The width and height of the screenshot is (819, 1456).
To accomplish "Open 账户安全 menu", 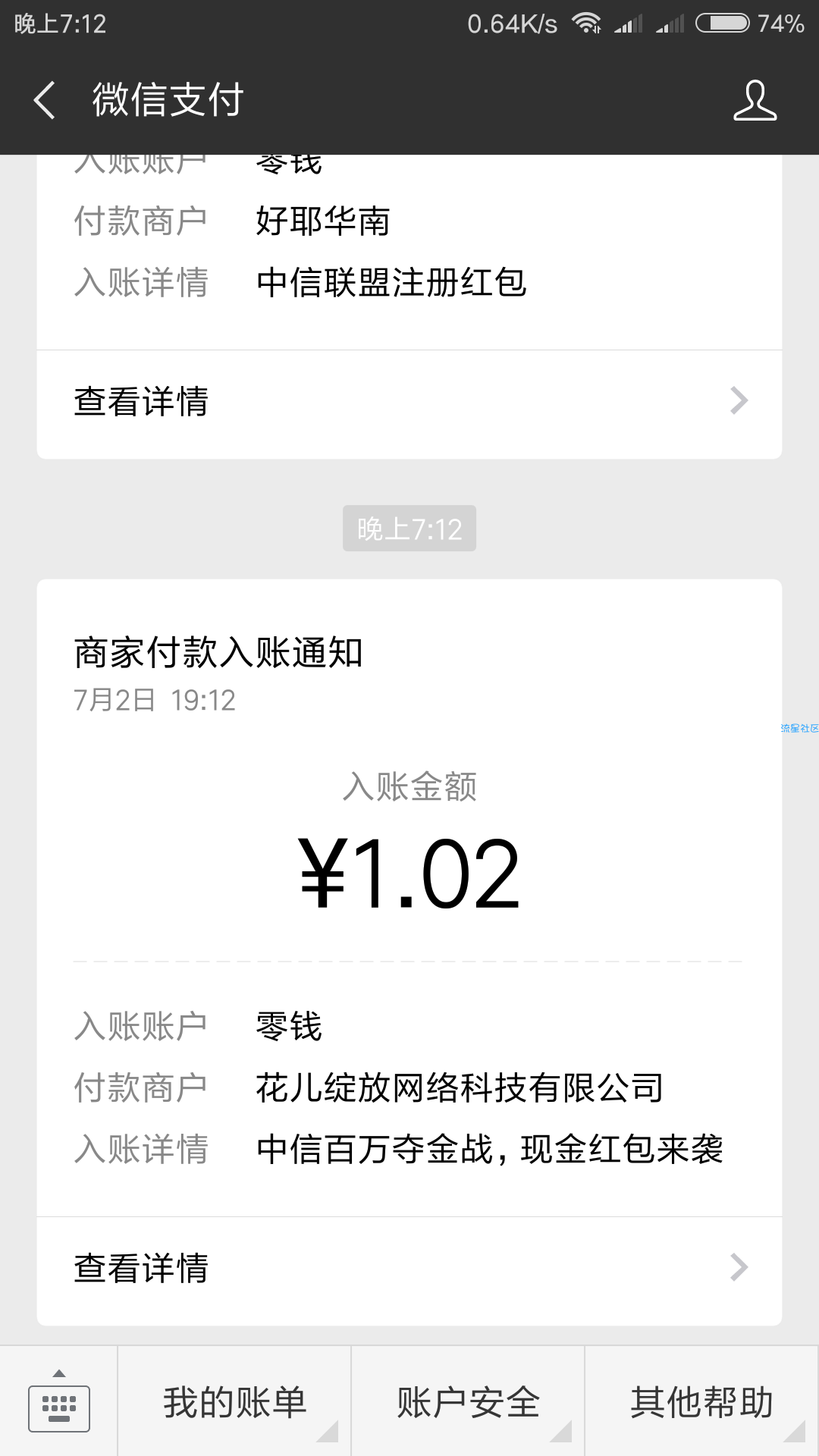I will (468, 1401).
